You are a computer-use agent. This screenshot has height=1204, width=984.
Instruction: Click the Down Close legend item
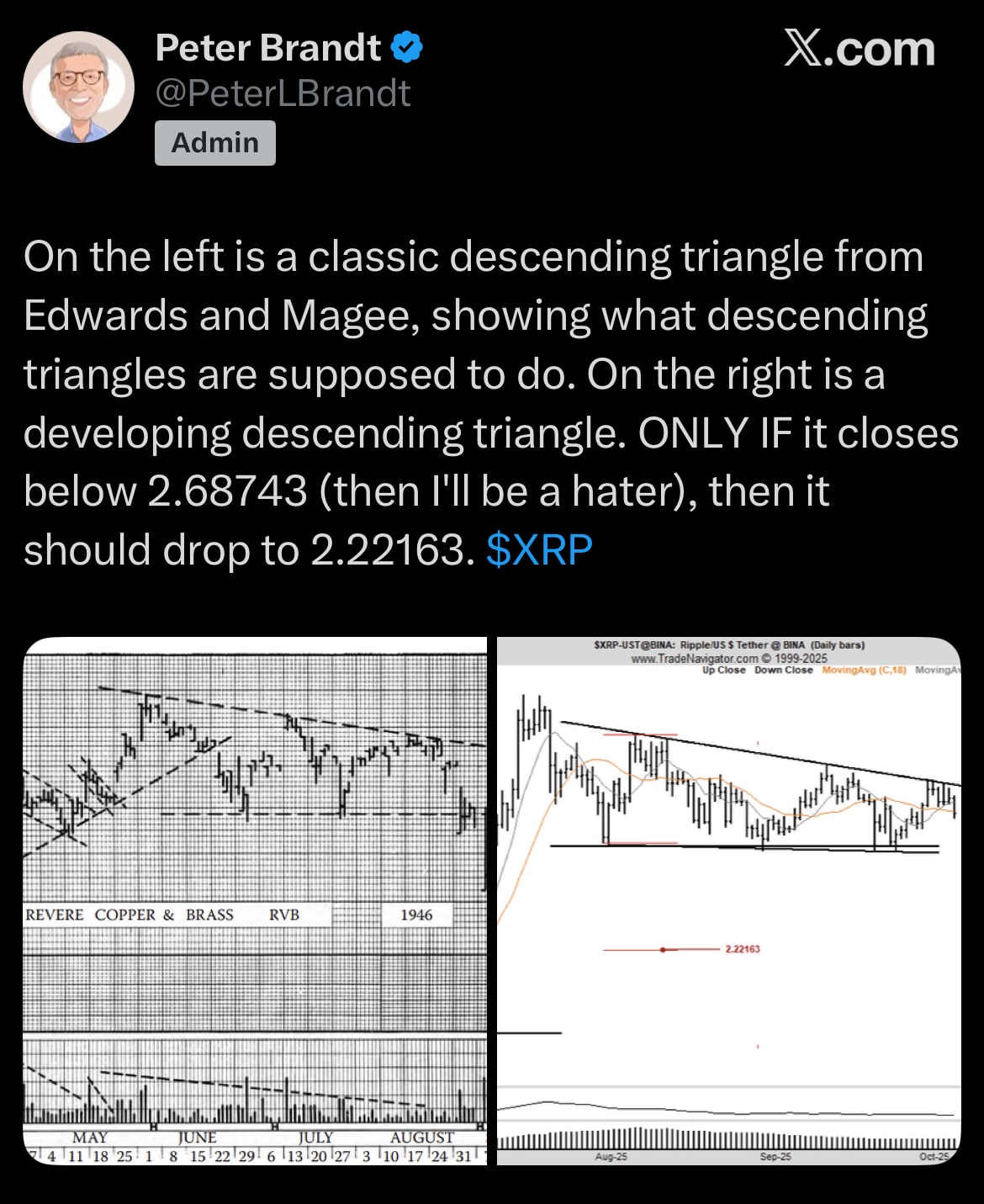(783, 671)
